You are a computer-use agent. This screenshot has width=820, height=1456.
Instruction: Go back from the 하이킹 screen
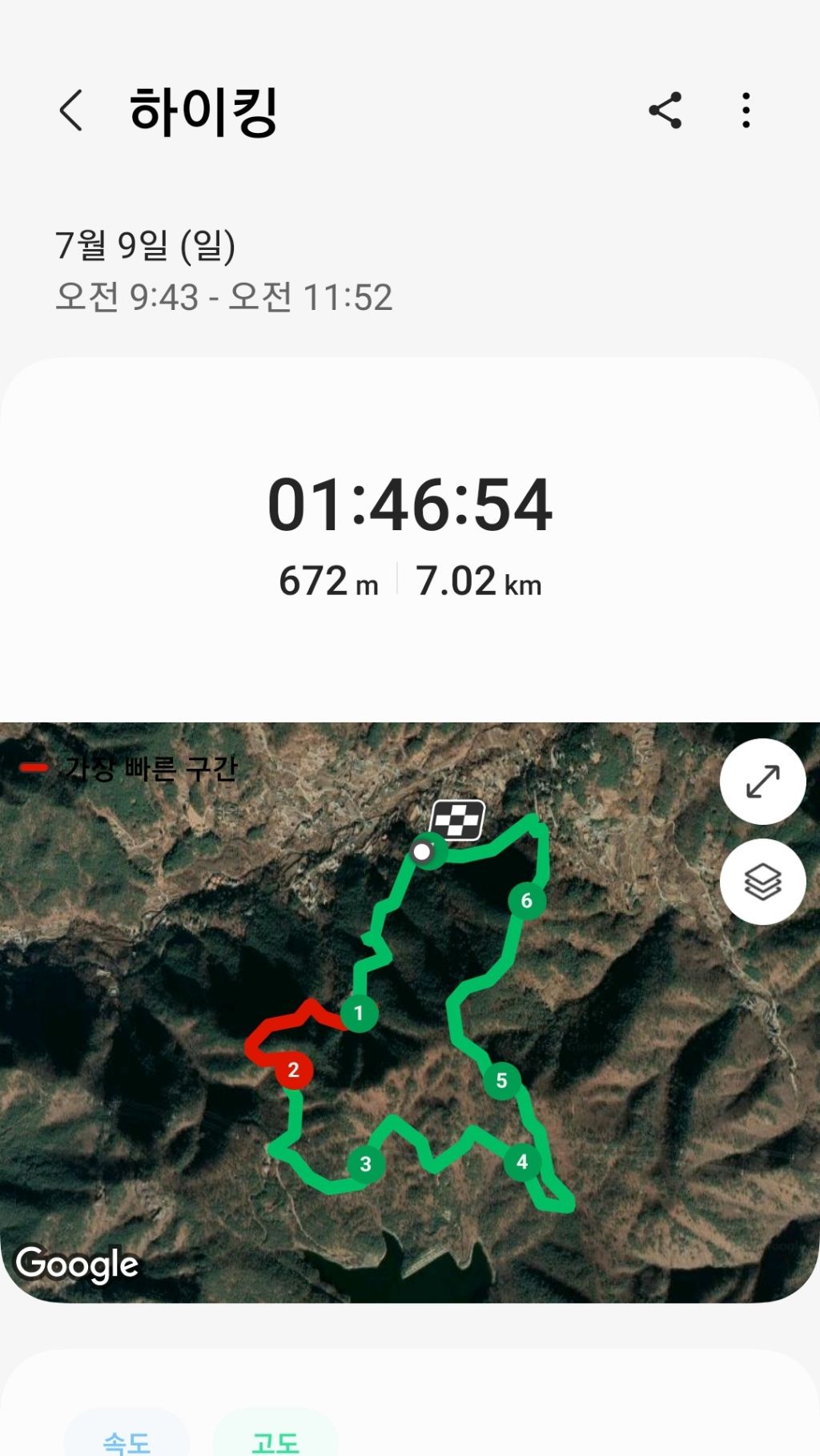click(x=71, y=111)
